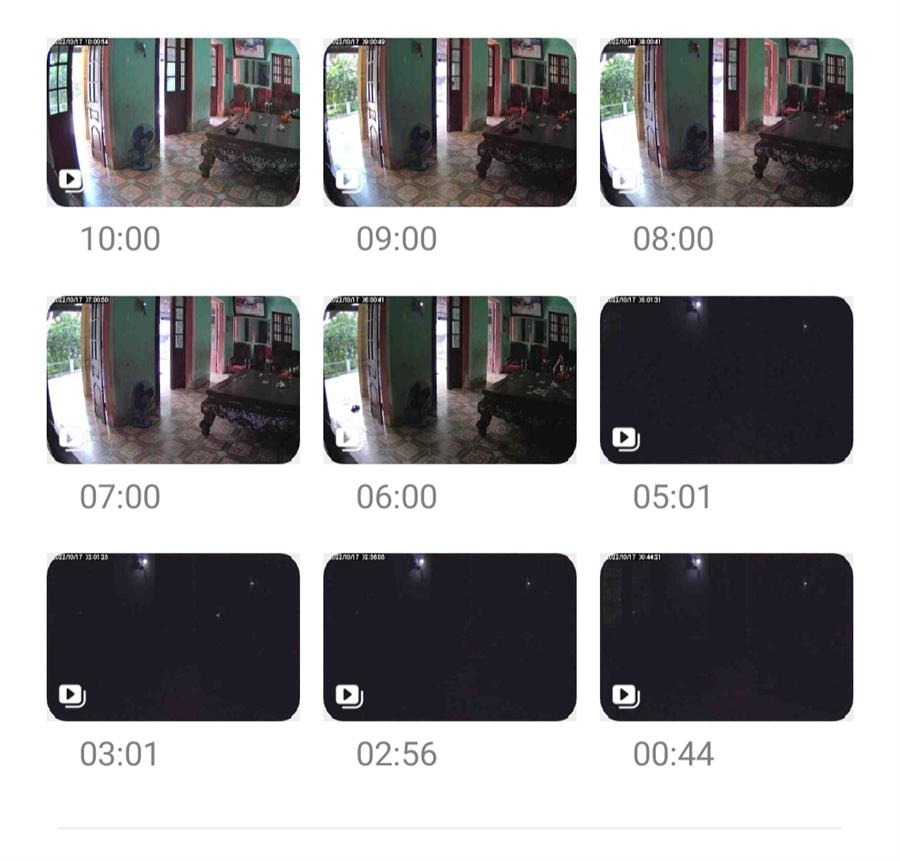Select the 07:00 video thumbnail
Screen dimensions: 900x861
[x=173, y=380]
